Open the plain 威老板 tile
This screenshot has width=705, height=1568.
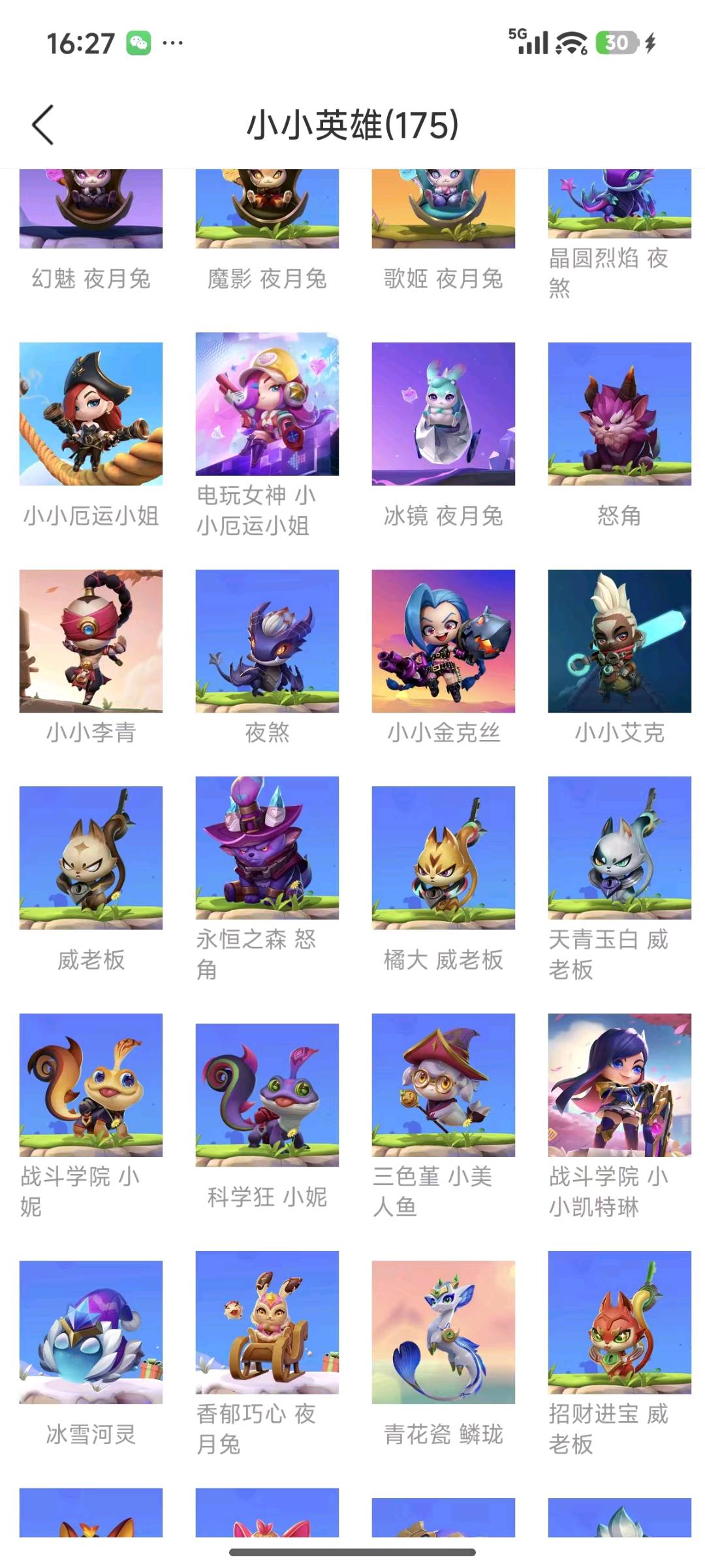[x=91, y=857]
